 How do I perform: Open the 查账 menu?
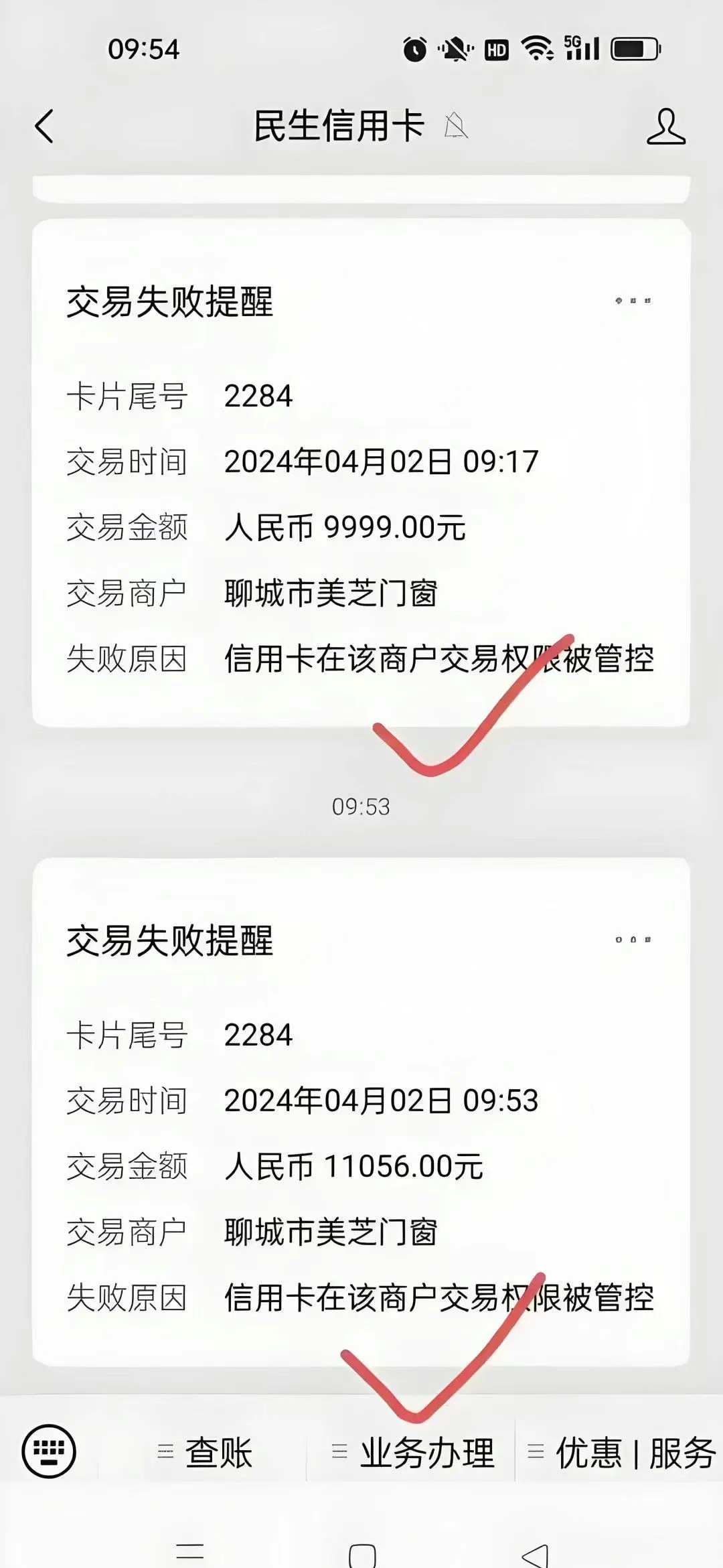pos(205,1453)
